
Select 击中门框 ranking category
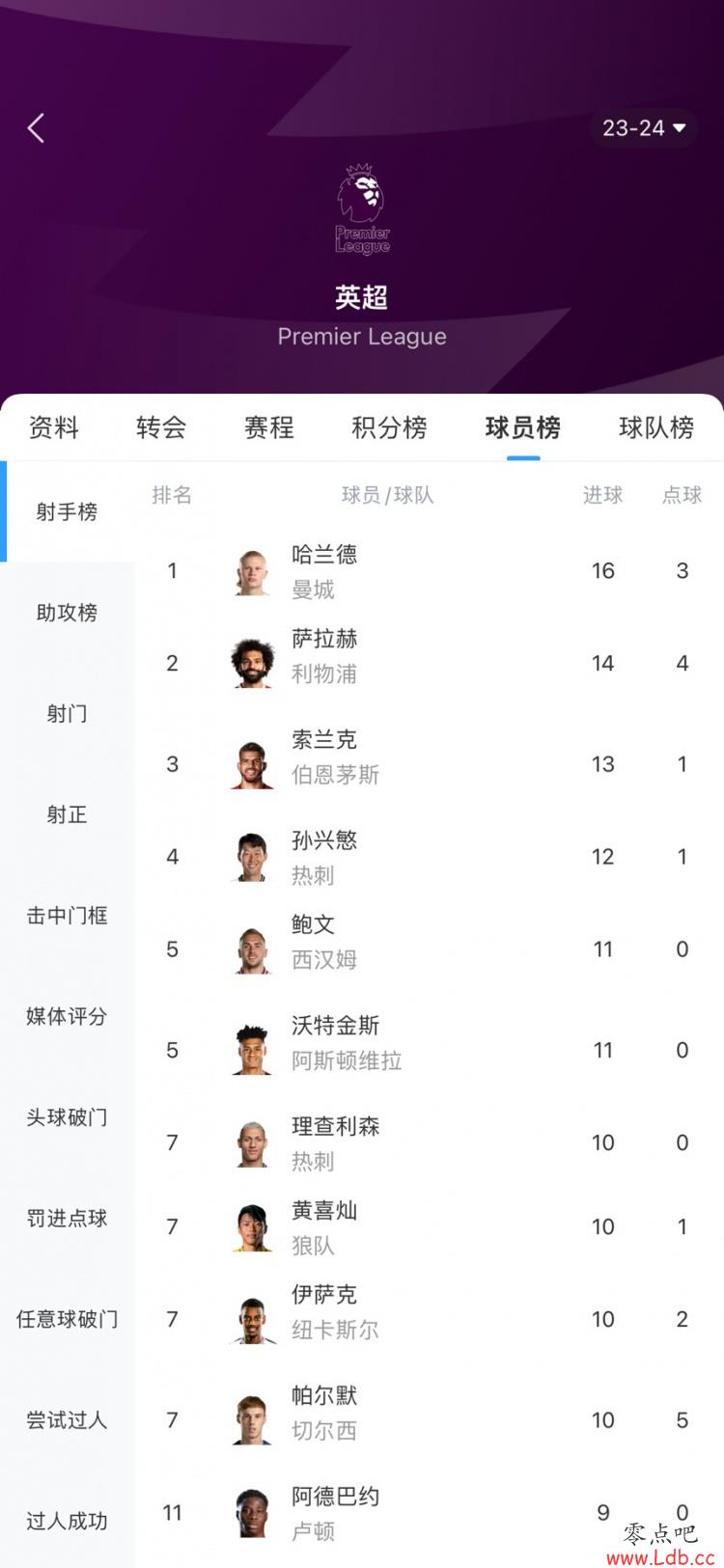67,916
